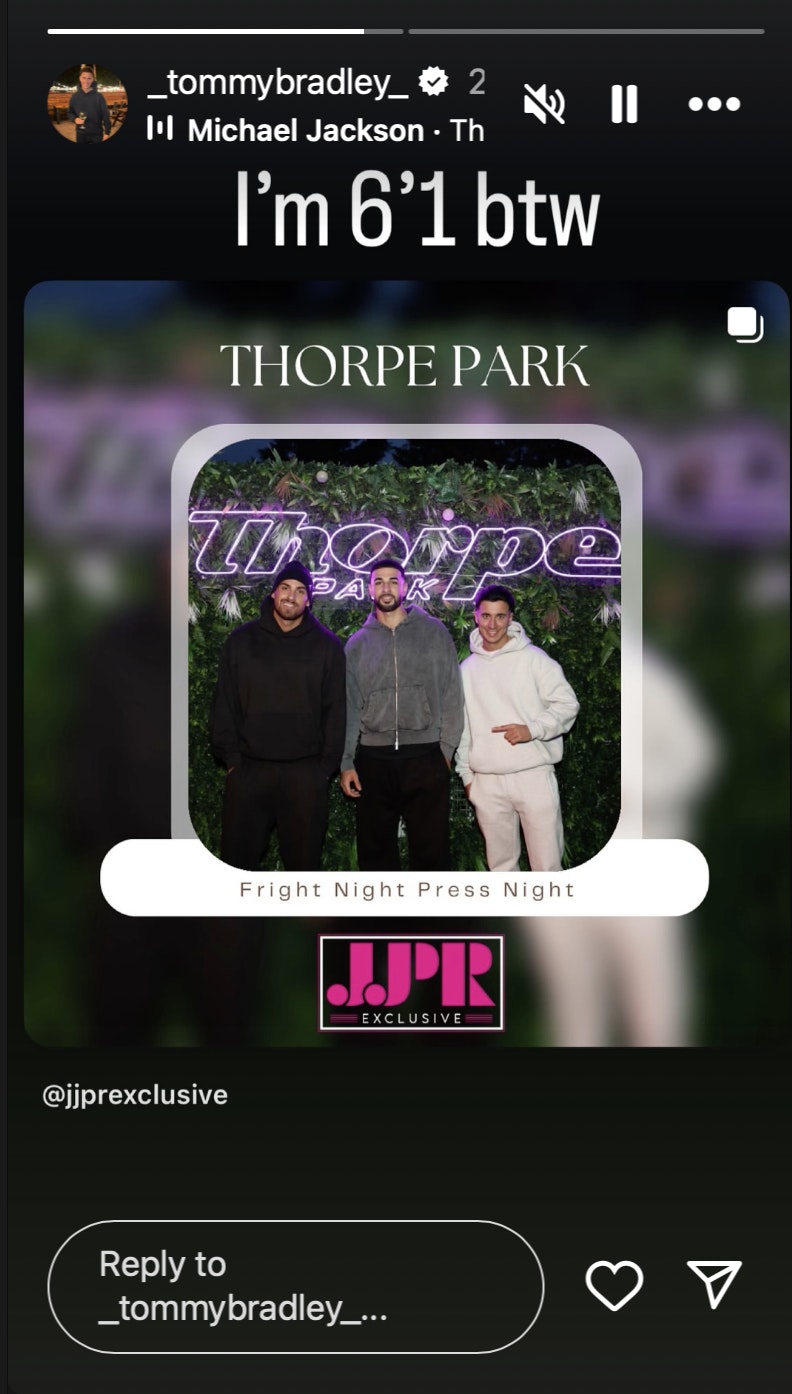Pause the story playback

[x=624, y=104]
